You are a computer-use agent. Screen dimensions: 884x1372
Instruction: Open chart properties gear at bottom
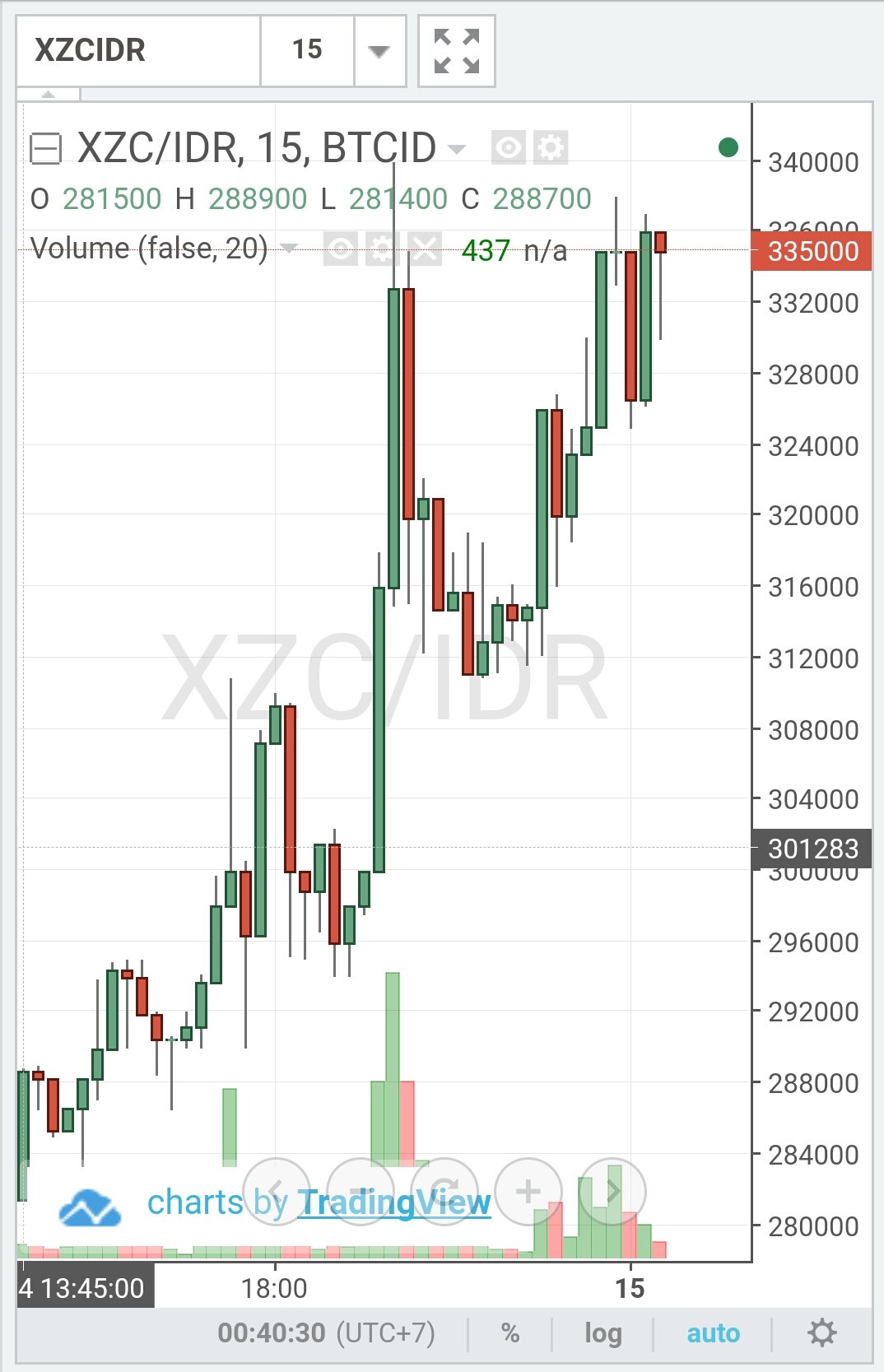pos(821,1332)
